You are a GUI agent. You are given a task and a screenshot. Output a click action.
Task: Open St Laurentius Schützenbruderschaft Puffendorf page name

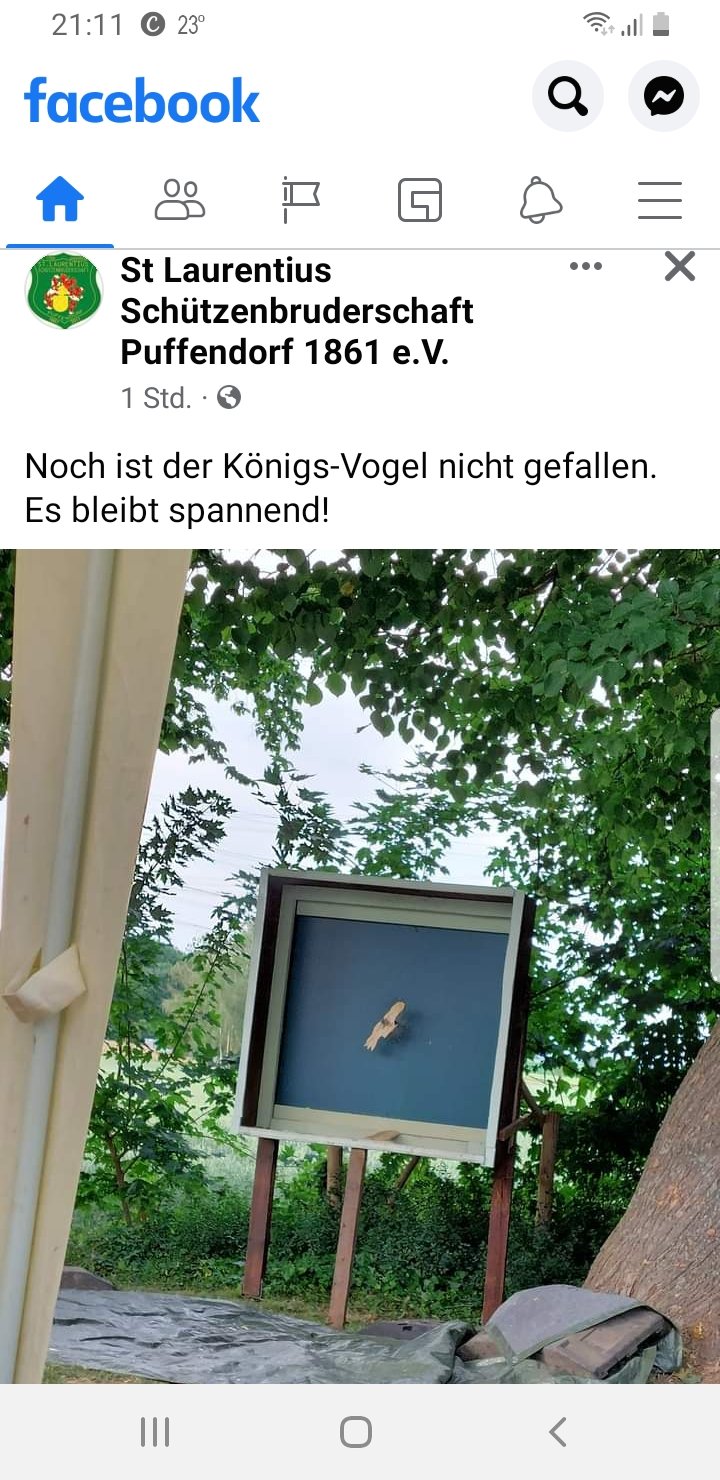[297, 311]
